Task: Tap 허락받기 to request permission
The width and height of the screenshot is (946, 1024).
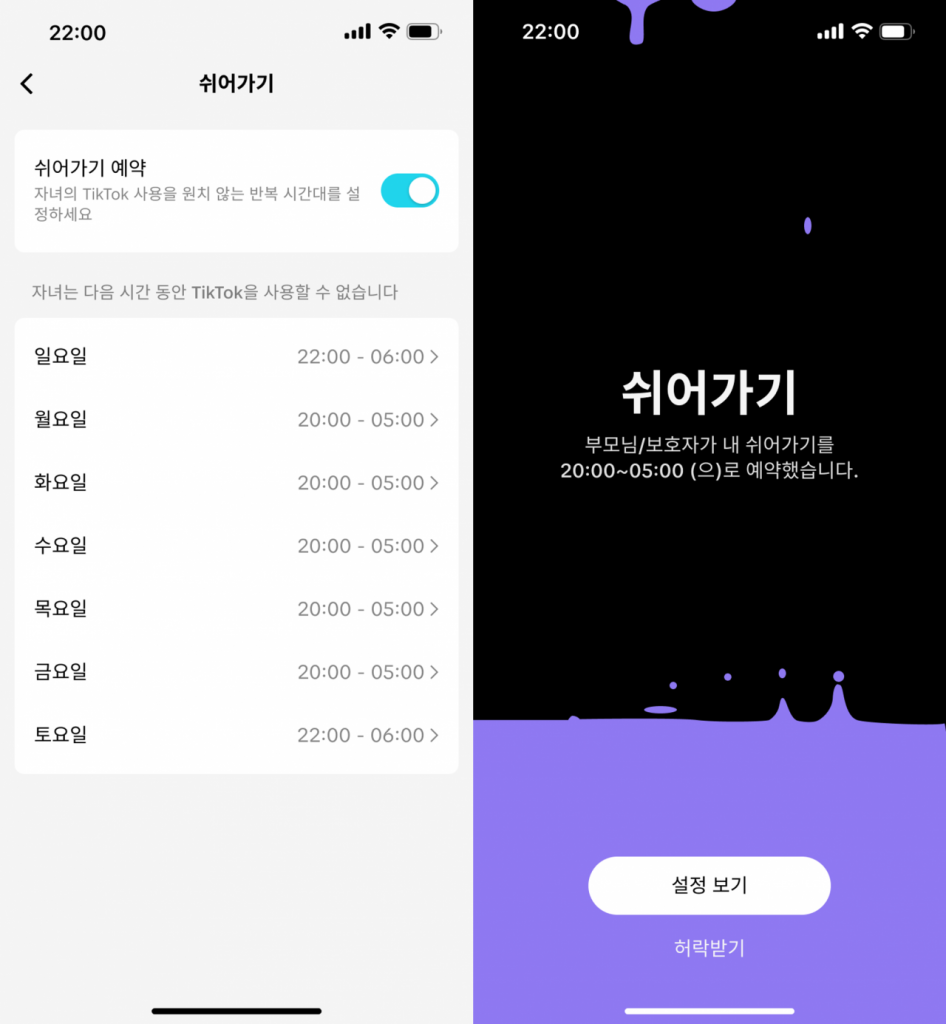Action: click(709, 948)
